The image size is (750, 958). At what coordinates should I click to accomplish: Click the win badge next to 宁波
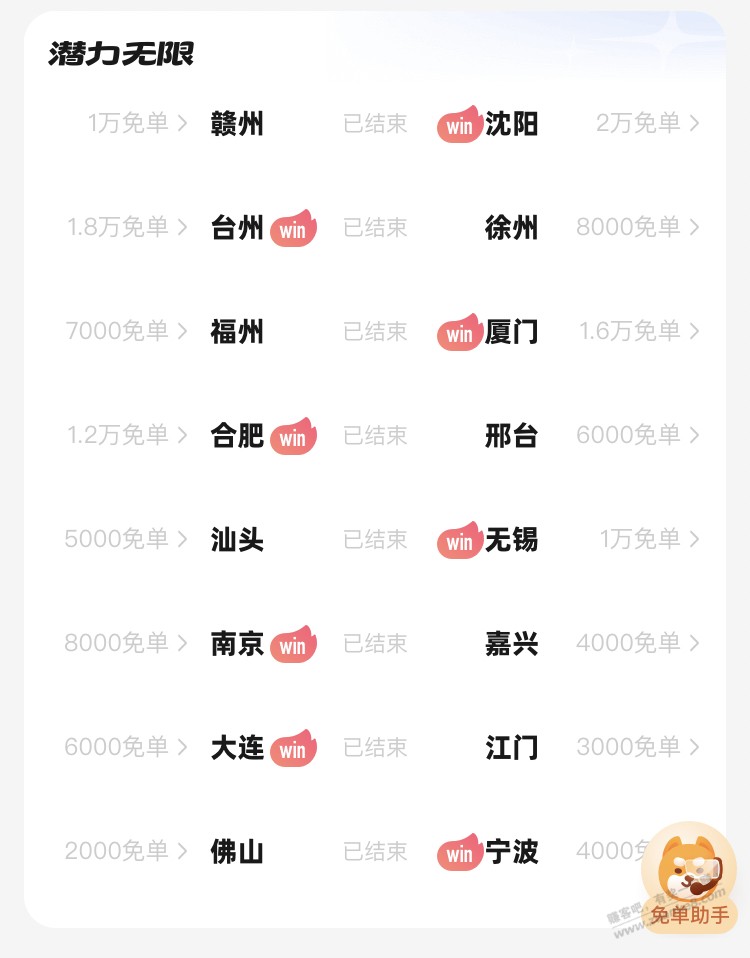tap(459, 853)
